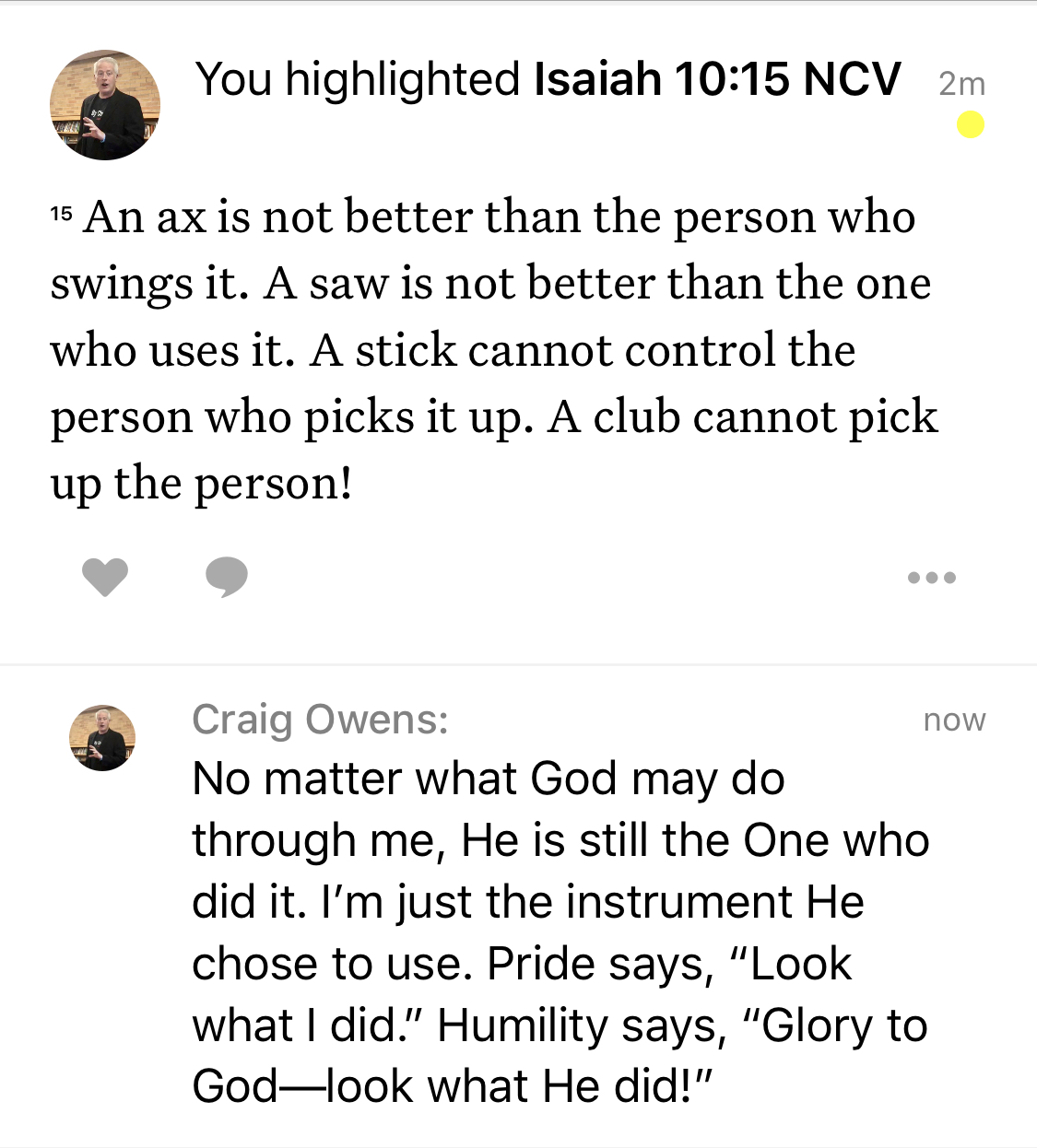This screenshot has width=1037, height=1148.
Task: Like the highlighted Isaiah 10:15 verse
Action: point(105,578)
